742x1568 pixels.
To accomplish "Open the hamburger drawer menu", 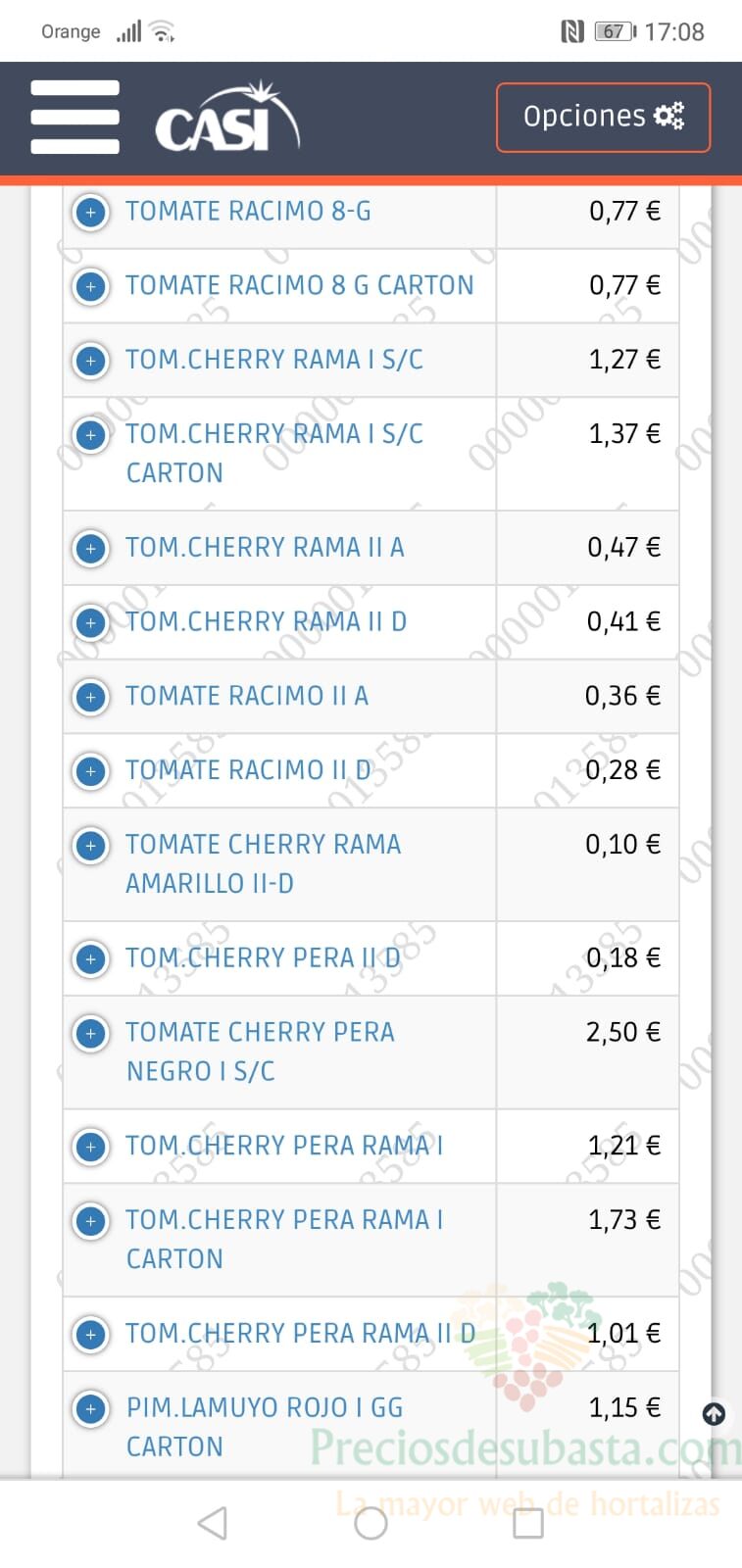I will tap(74, 118).
